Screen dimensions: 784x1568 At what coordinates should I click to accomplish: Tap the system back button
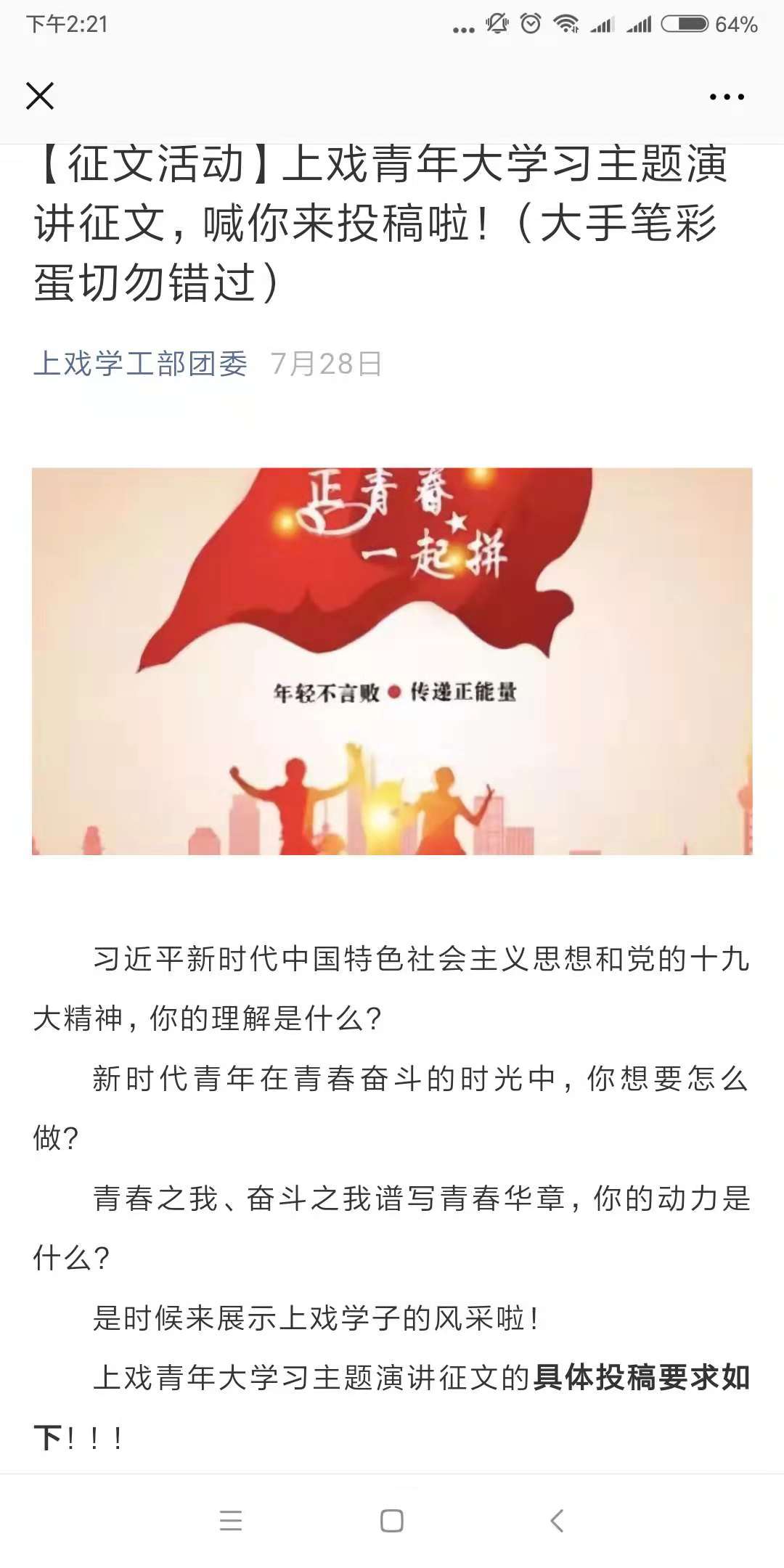557,1520
